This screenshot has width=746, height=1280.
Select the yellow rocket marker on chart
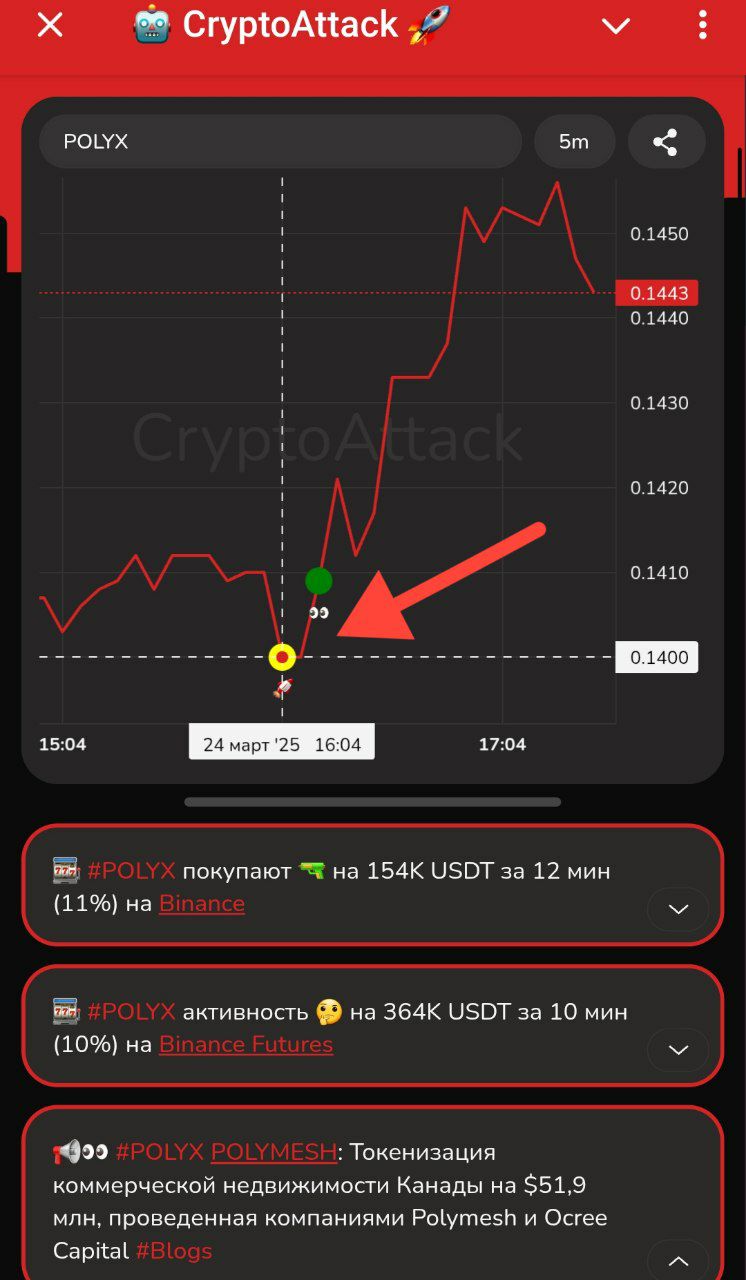click(x=282, y=657)
